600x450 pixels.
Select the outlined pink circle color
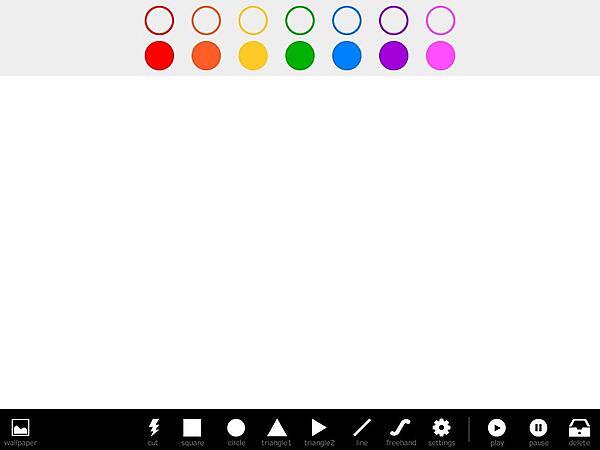coord(440,20)
